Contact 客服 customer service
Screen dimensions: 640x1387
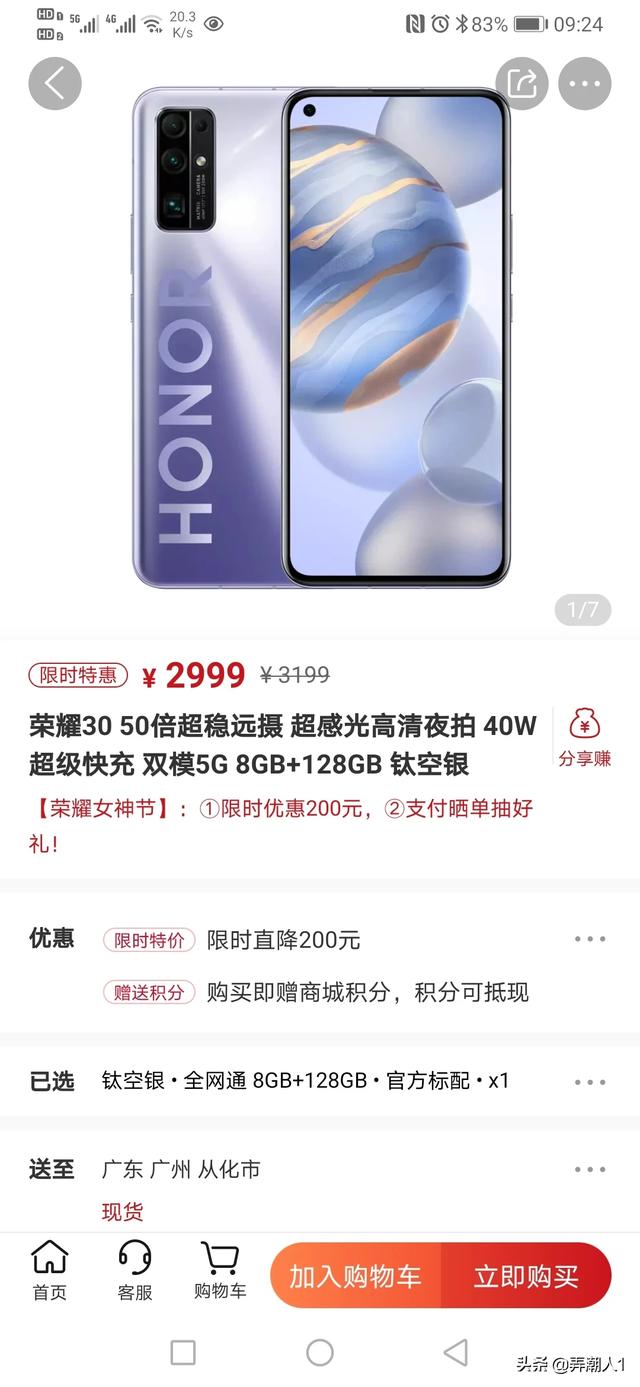[x=135, y=1272]
